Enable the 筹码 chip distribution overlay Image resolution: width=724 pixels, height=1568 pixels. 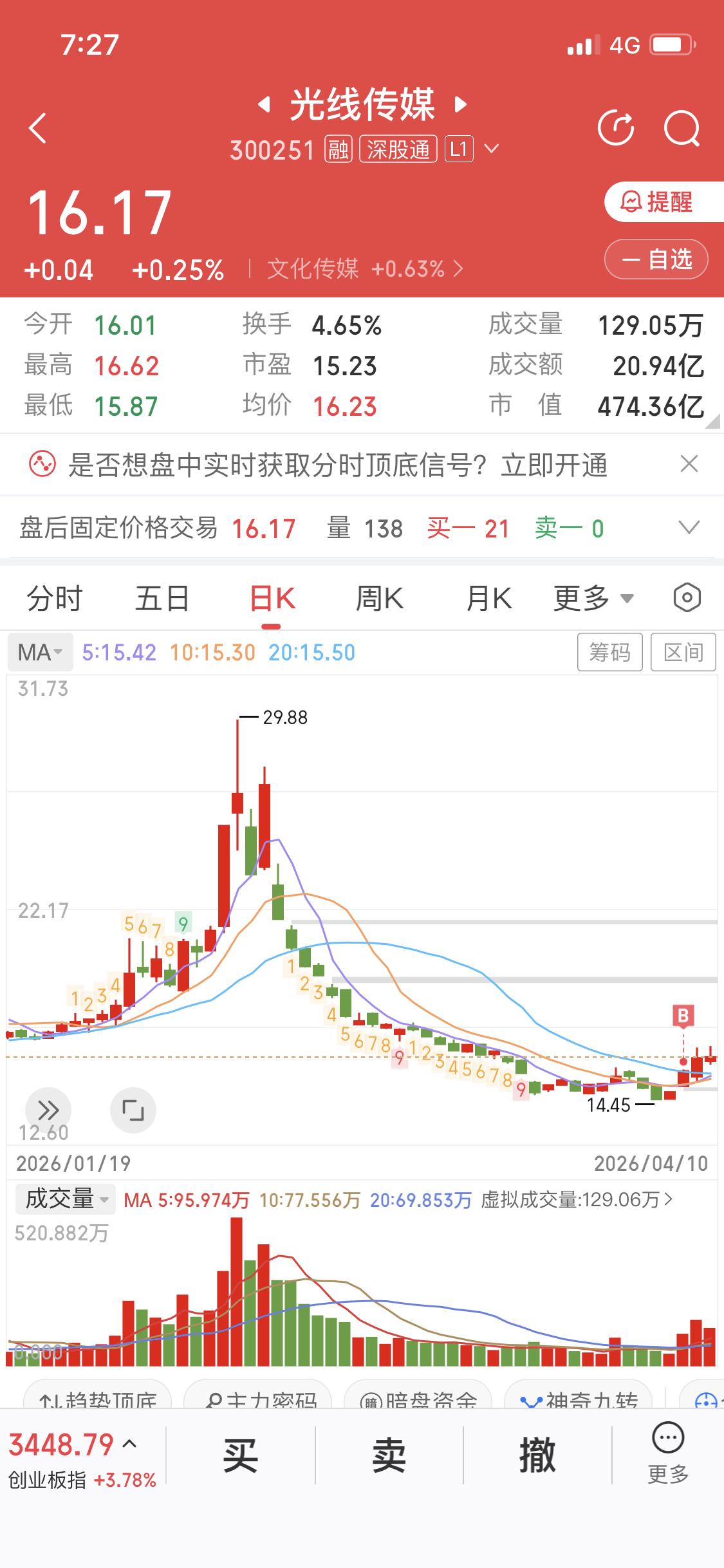[609, 652]
